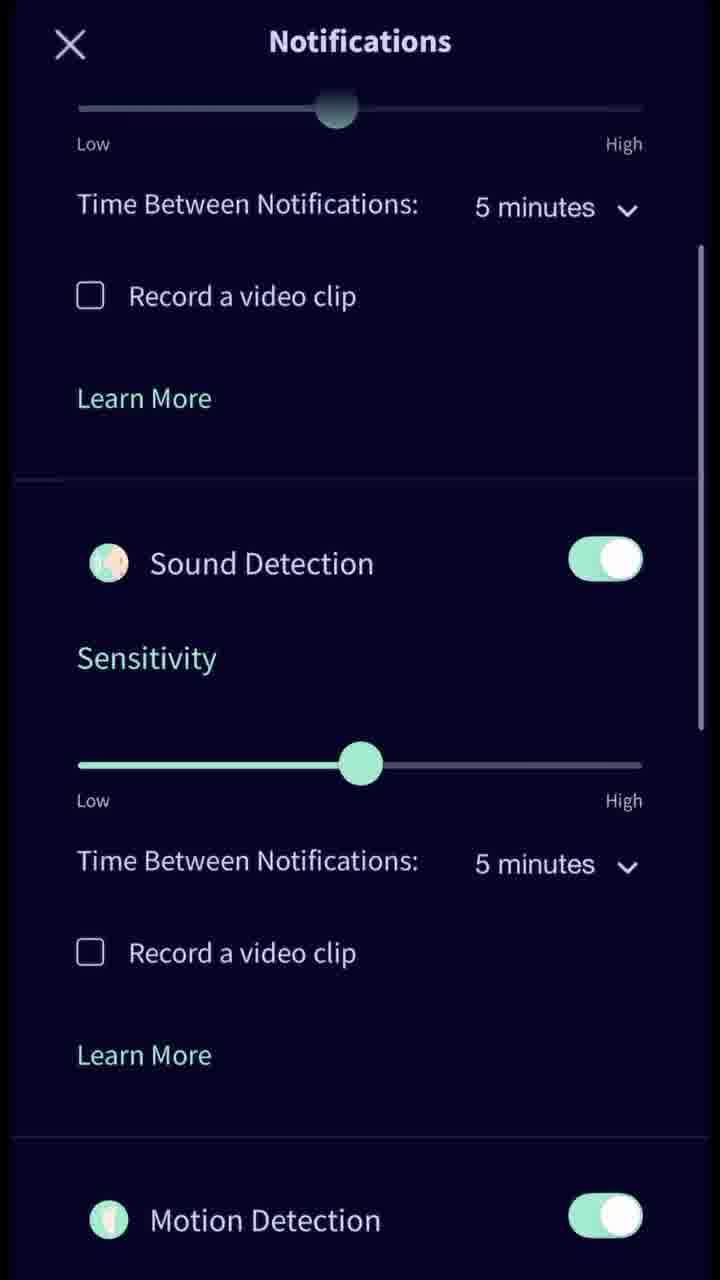Viewport: 720px width, 1280px height.
Task: Open Learn More link above Sound Detection
Action: (x=144, y=399)
